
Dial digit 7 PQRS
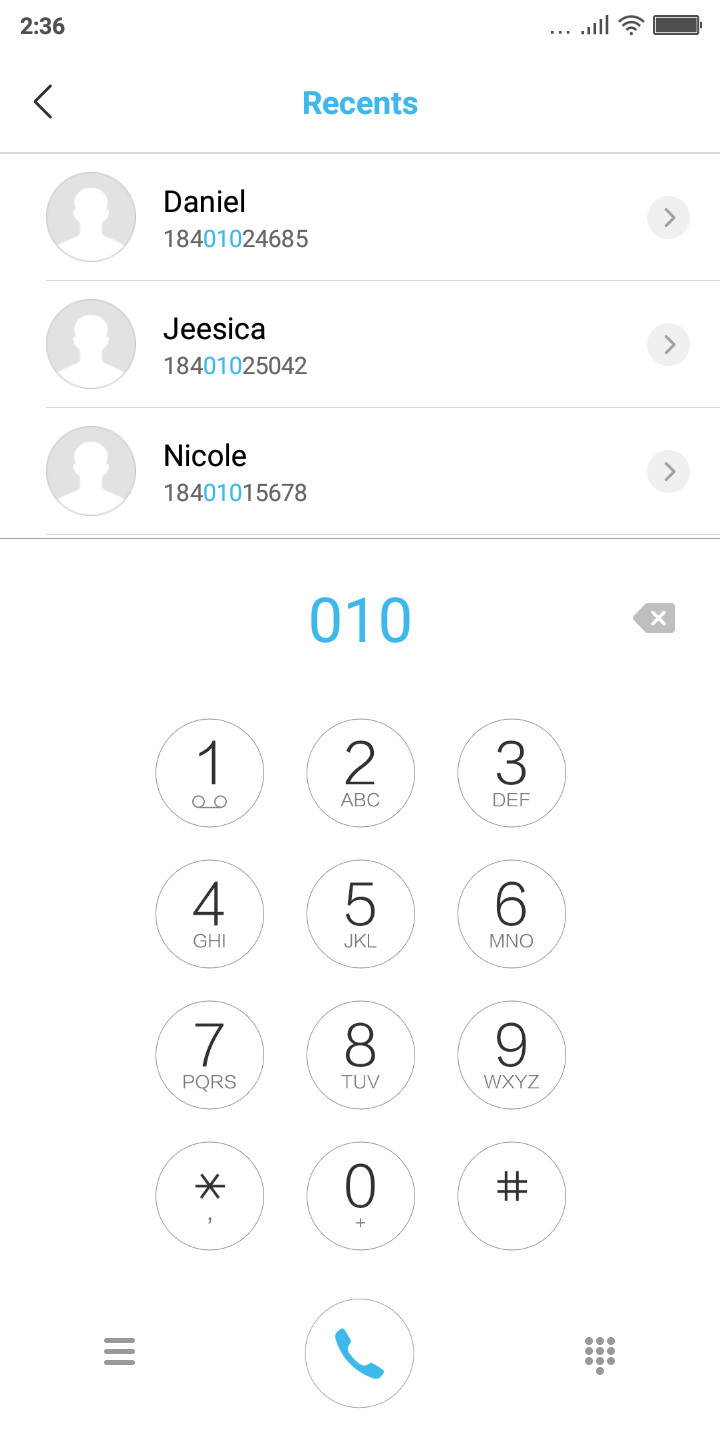pos(210,1055)
